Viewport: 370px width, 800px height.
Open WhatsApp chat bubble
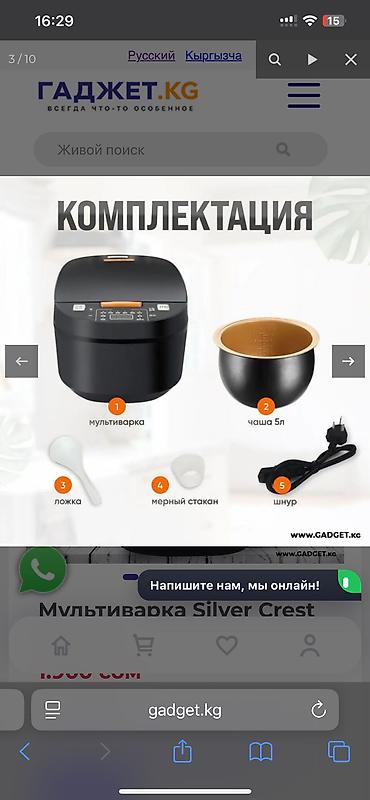pyautogui.click(x=43, y=569)
